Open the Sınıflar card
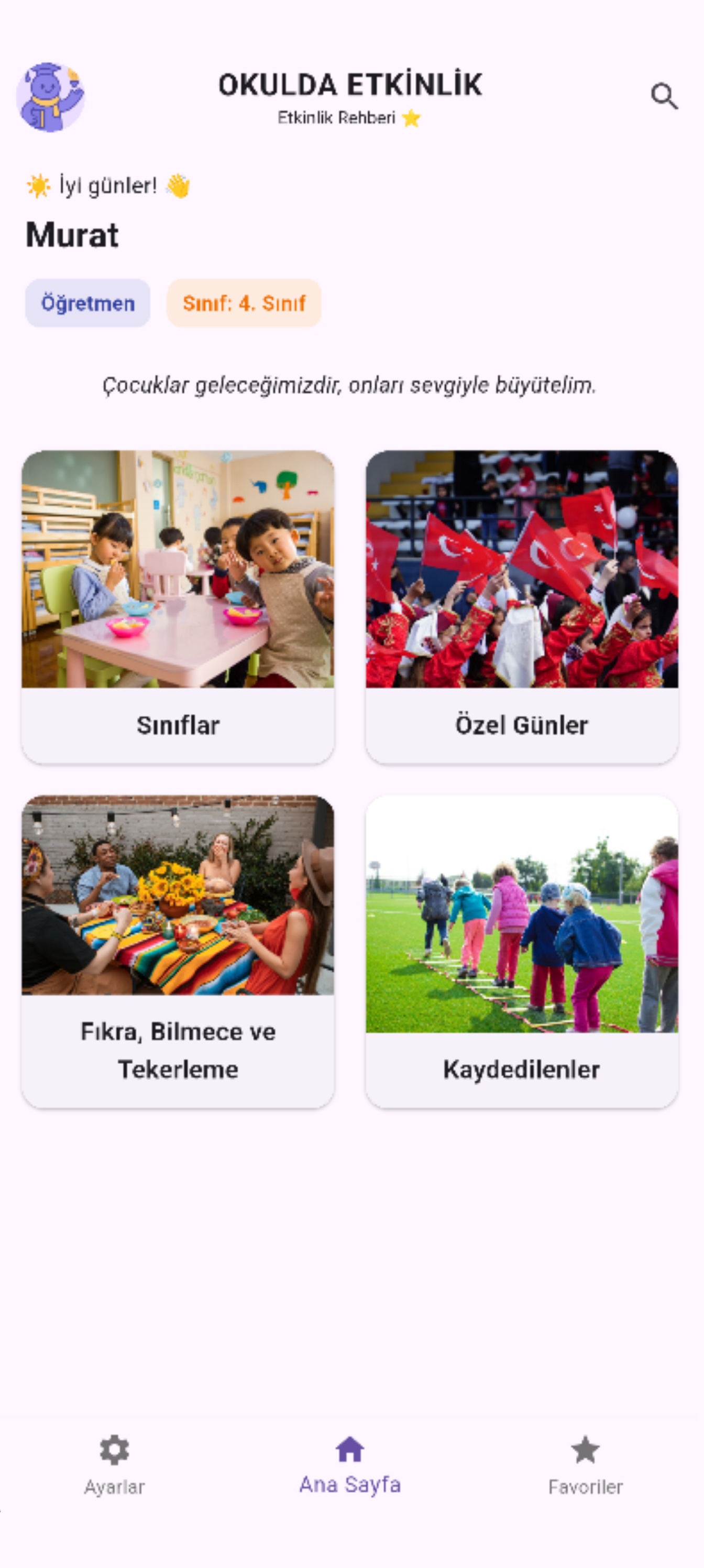Image resolution: width=704 pixels, height=1568 pixels. tap(178, 606)
